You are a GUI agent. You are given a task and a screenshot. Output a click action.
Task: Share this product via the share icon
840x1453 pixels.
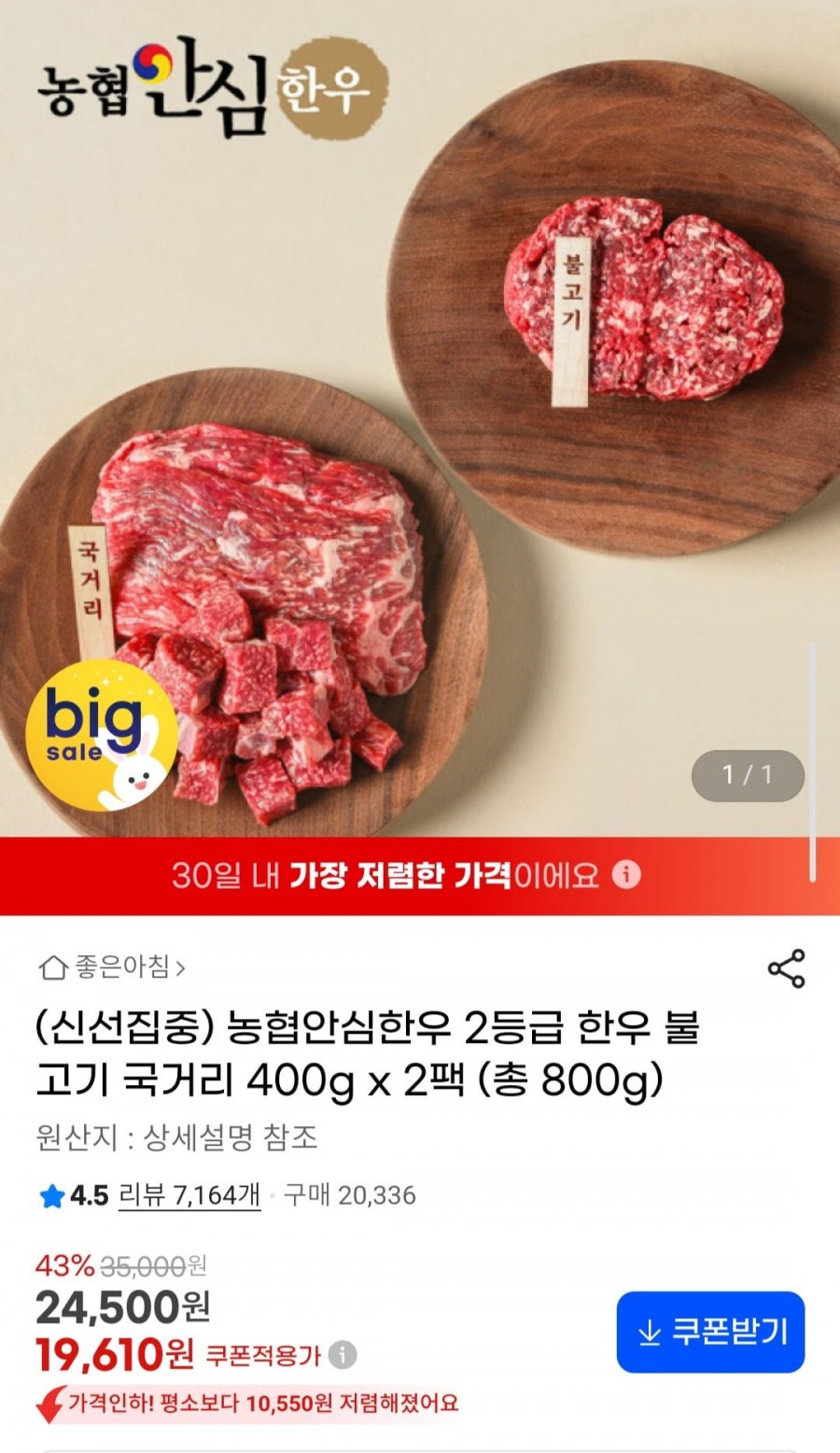[786, 968]
